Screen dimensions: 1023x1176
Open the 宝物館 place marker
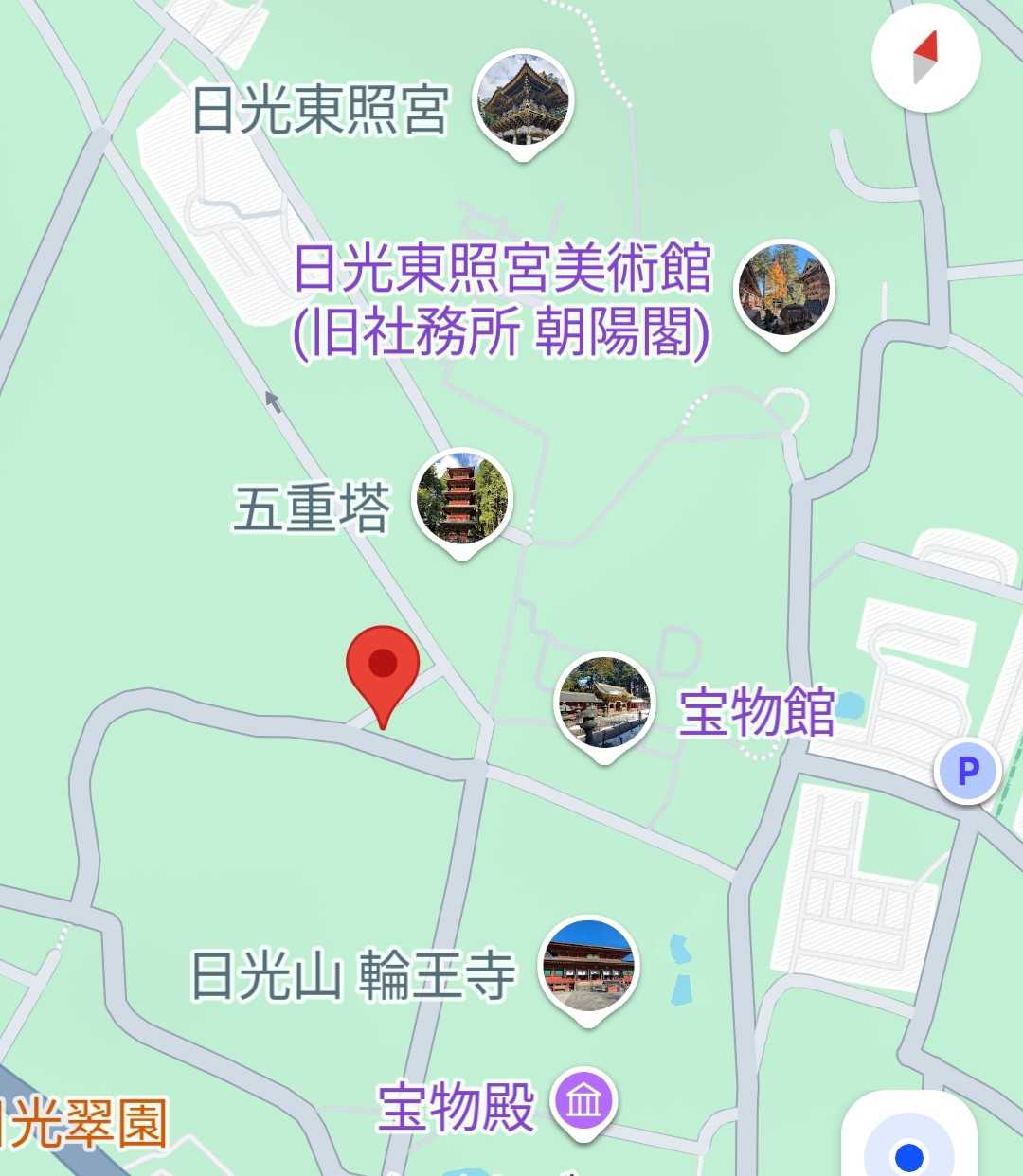603,704
